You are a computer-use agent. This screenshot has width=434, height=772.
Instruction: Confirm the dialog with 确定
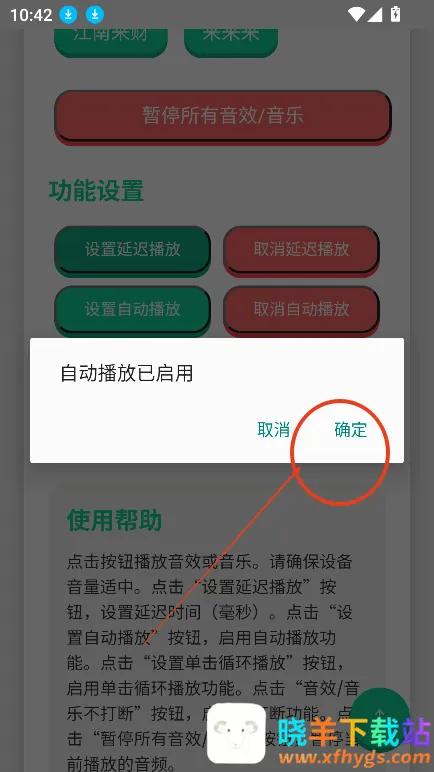(x=350, y=429)
